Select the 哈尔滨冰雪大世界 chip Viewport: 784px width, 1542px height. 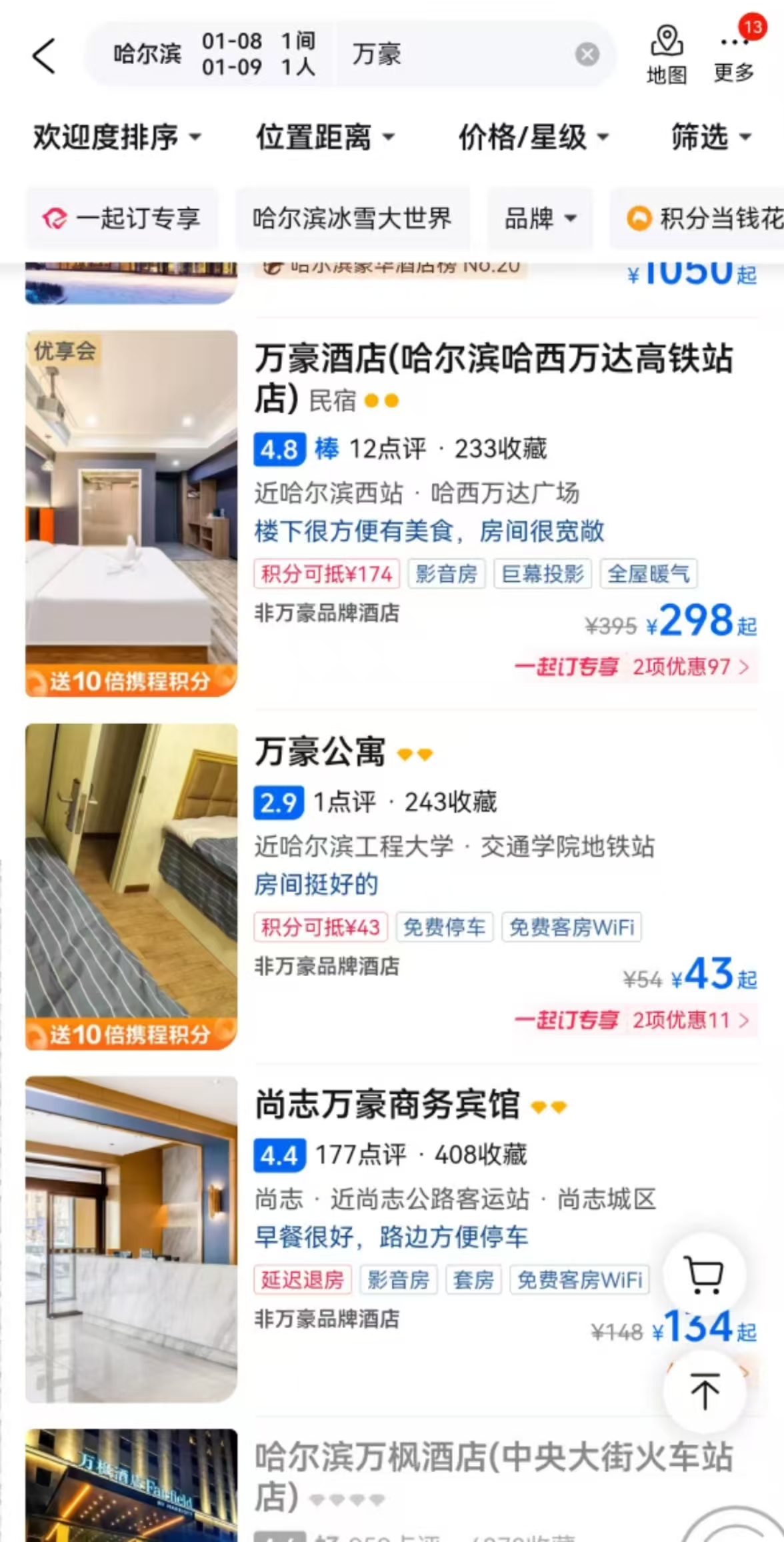(352, 218)
